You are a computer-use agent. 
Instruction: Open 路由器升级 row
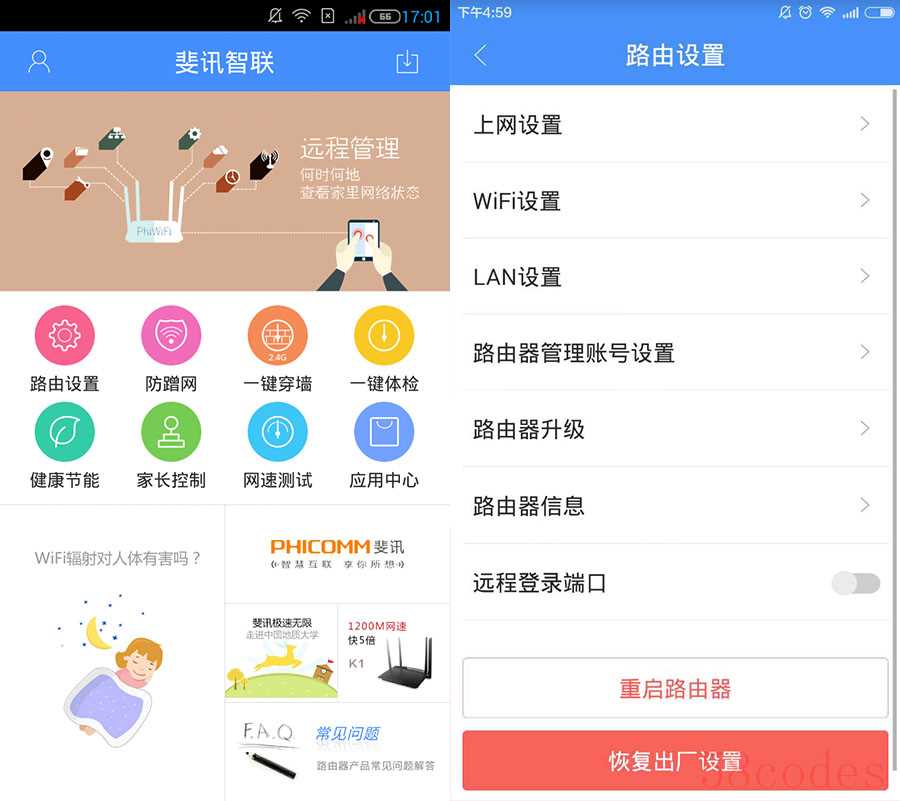(x=675, y=429)
